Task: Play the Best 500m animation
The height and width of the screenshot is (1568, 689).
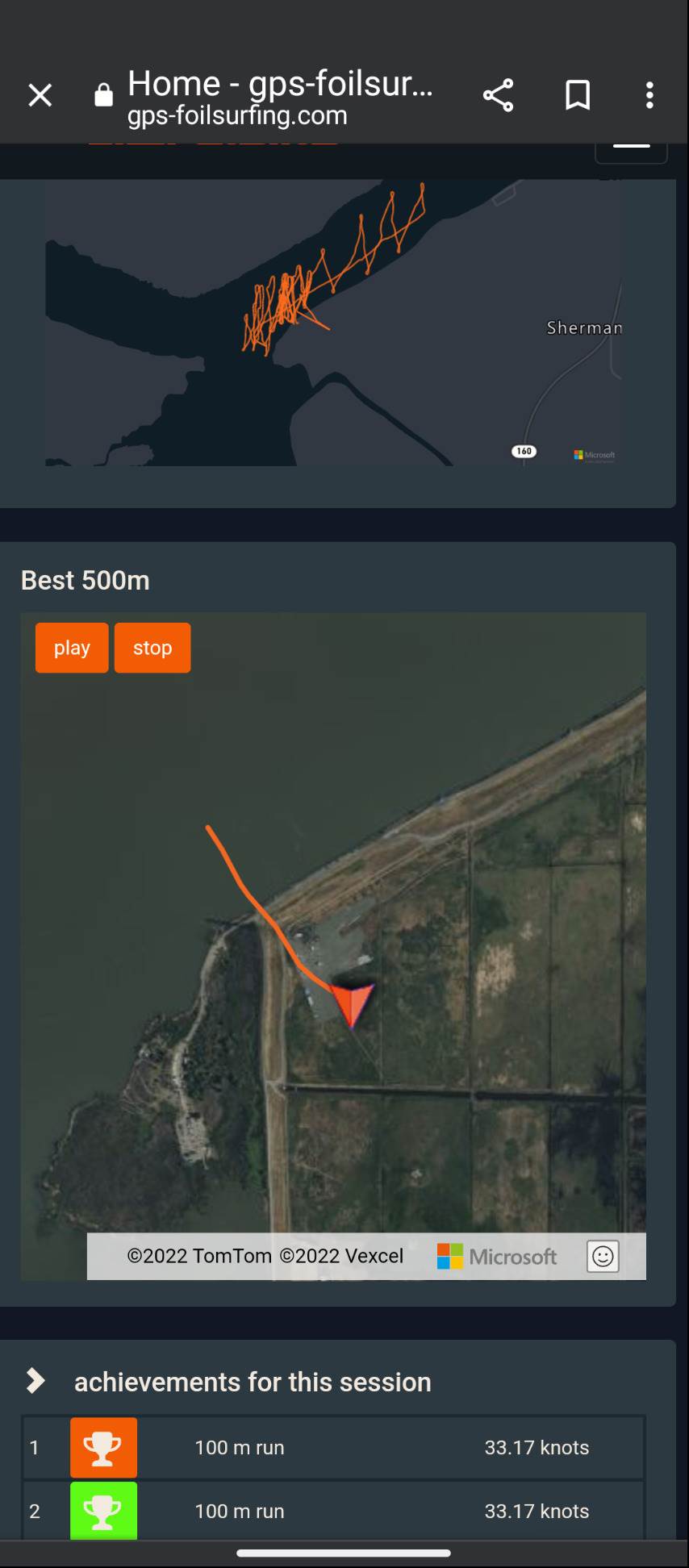Action: click(72, 648)
